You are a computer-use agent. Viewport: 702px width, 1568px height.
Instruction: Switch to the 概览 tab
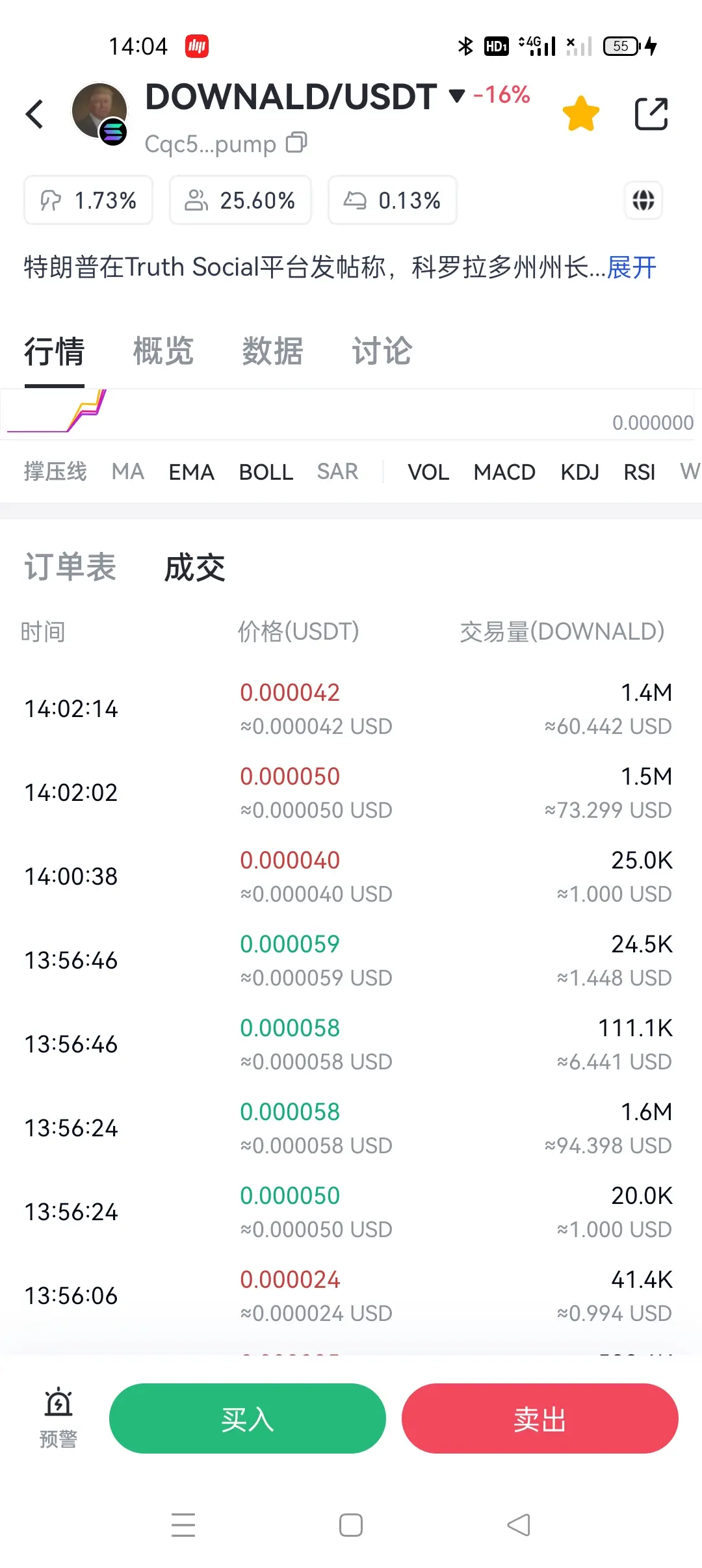coord(163,351)
